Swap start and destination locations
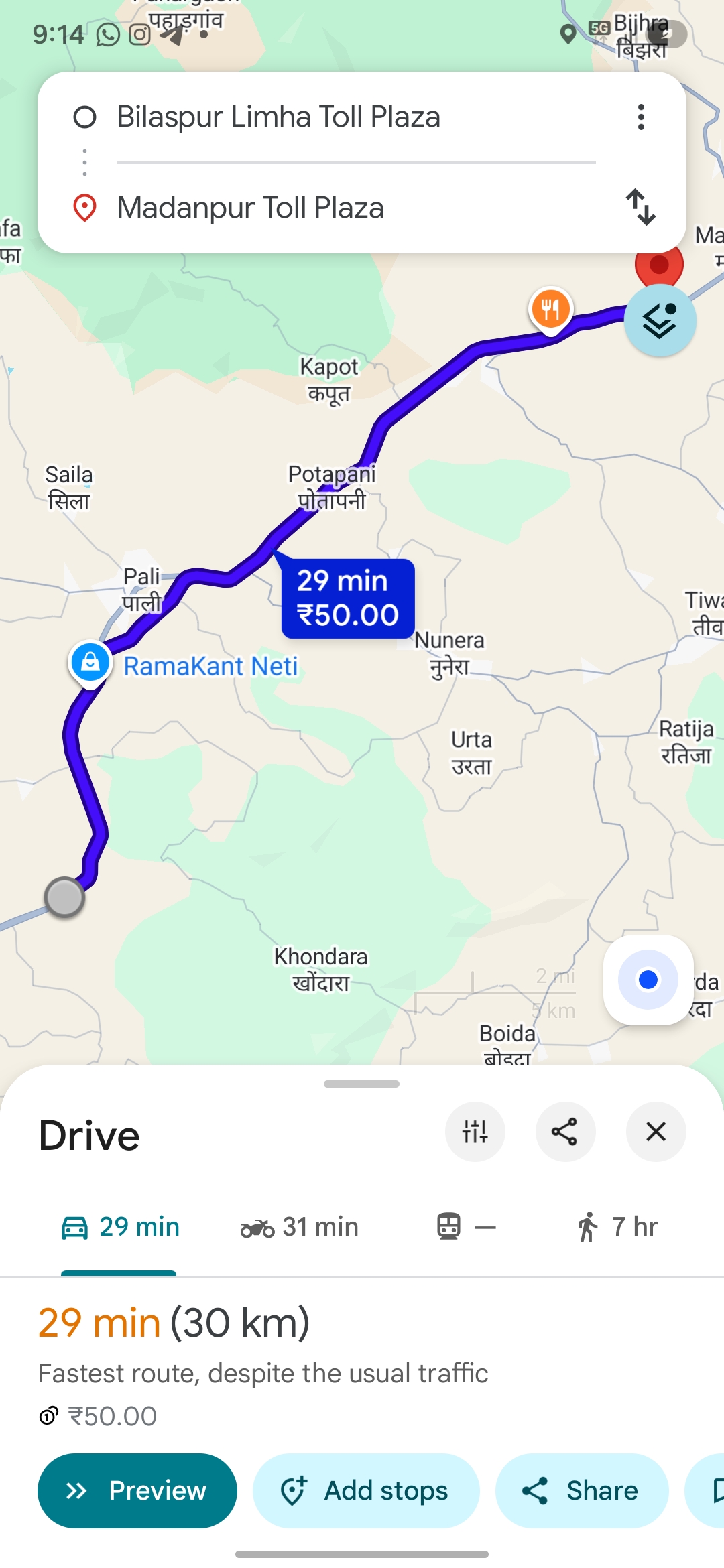 click(641, 208)
